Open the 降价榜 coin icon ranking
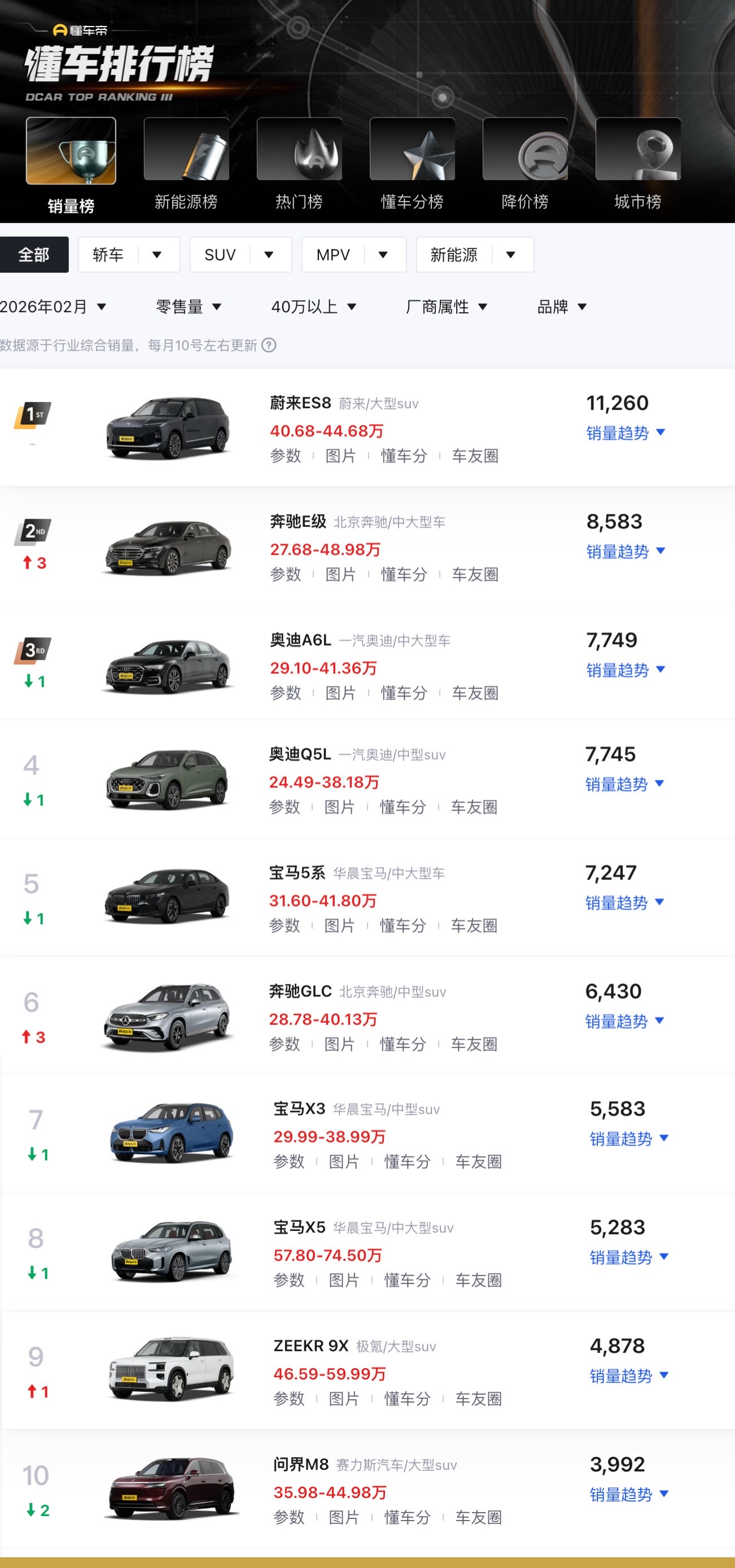 click(x=525, y=150)
